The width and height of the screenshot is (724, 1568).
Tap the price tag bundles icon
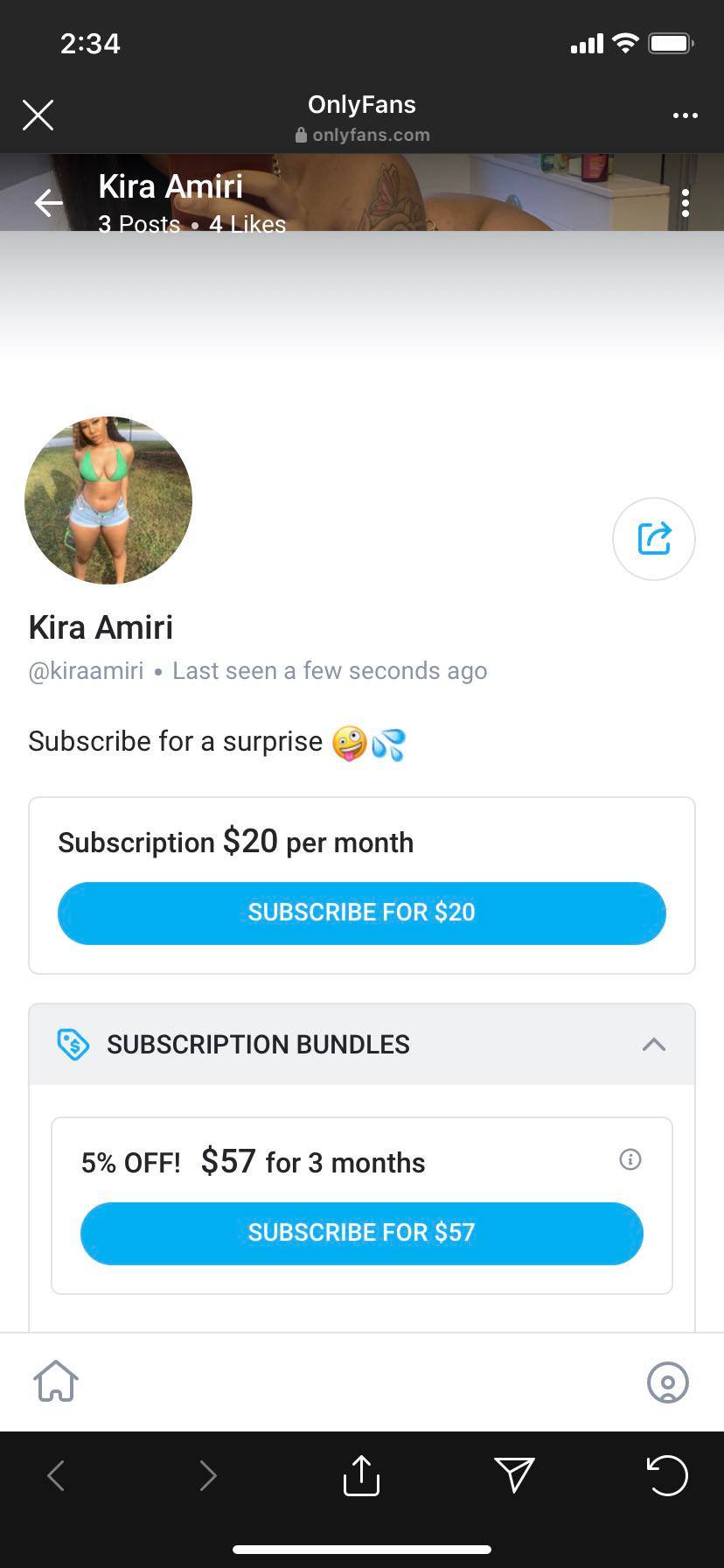tap(73, 1044)
